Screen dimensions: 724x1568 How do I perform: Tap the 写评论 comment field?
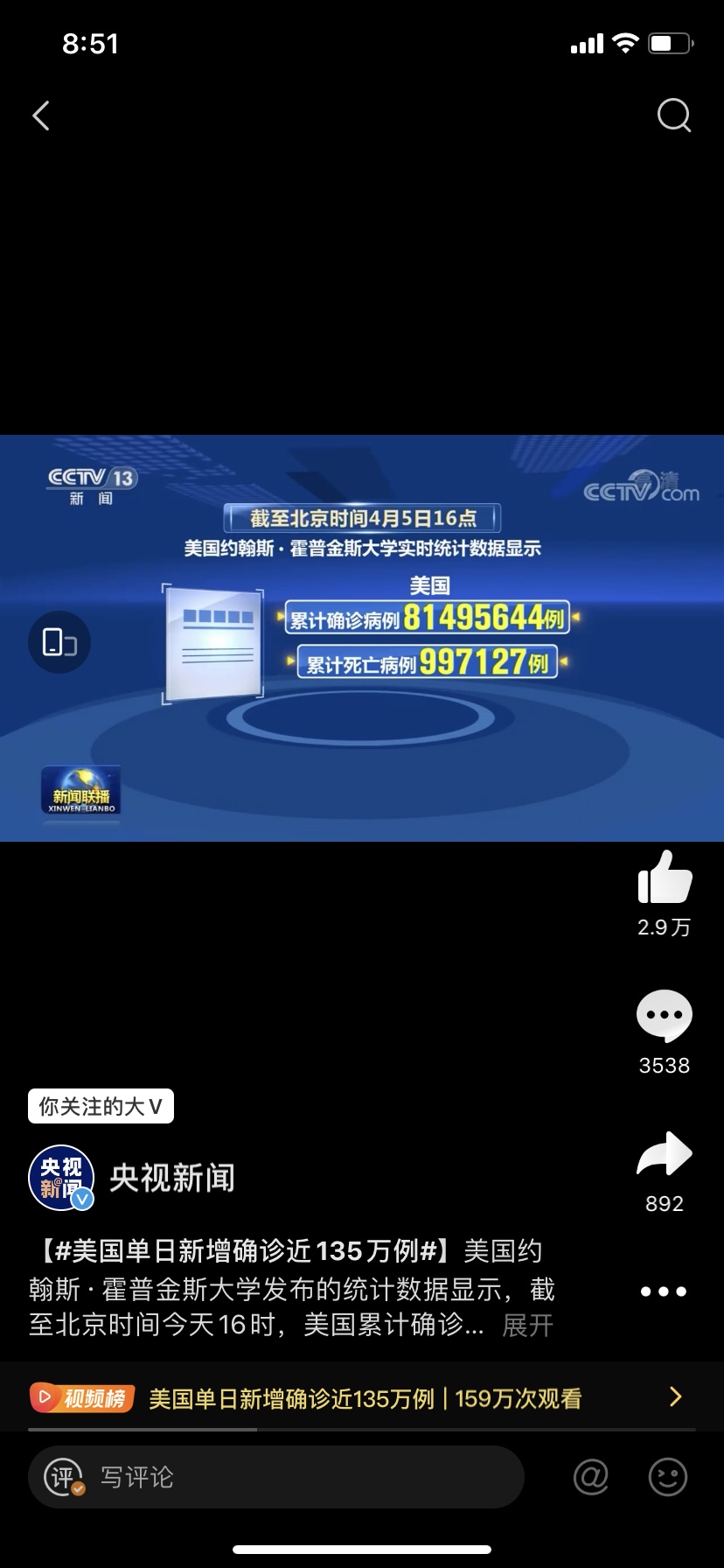click(276, 1477)
